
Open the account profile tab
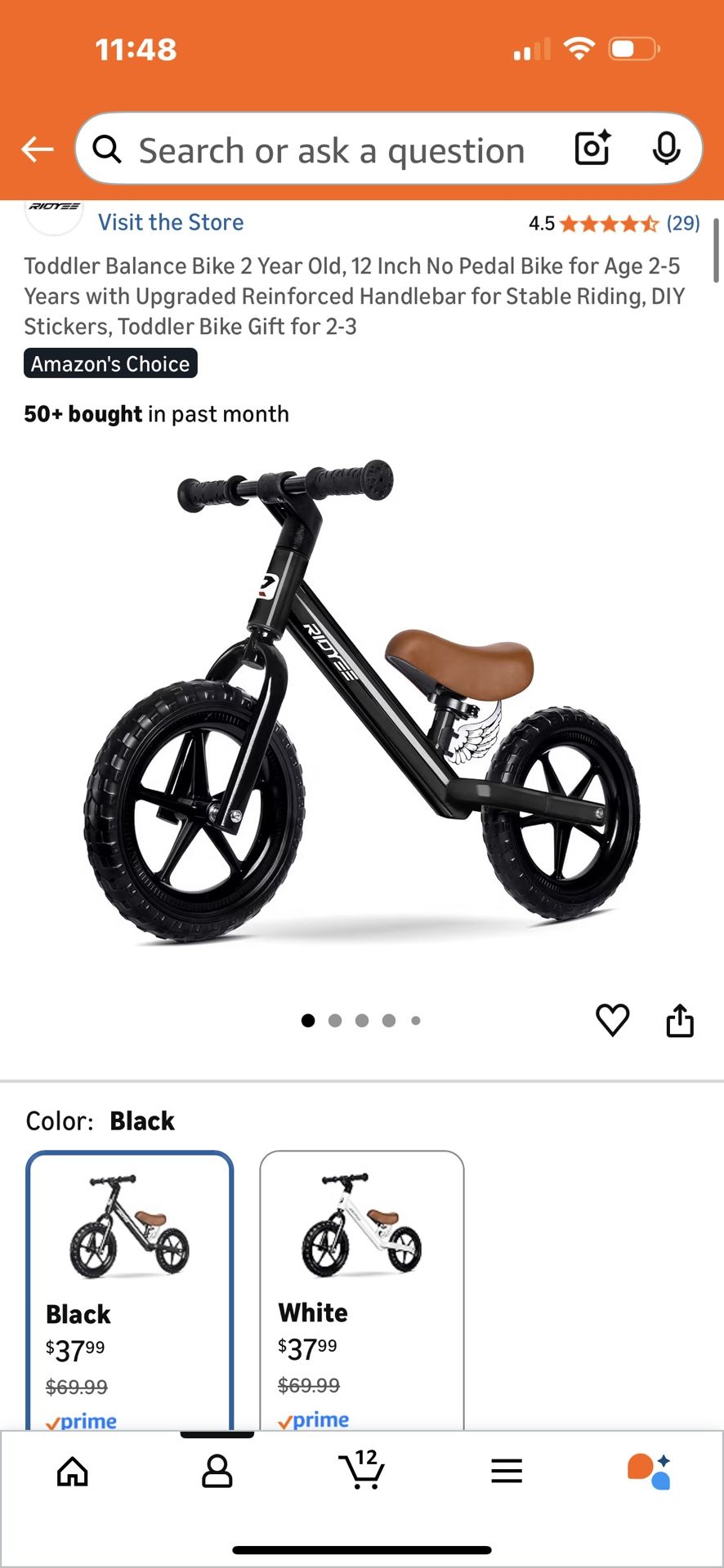click(x=217, y=1472)
